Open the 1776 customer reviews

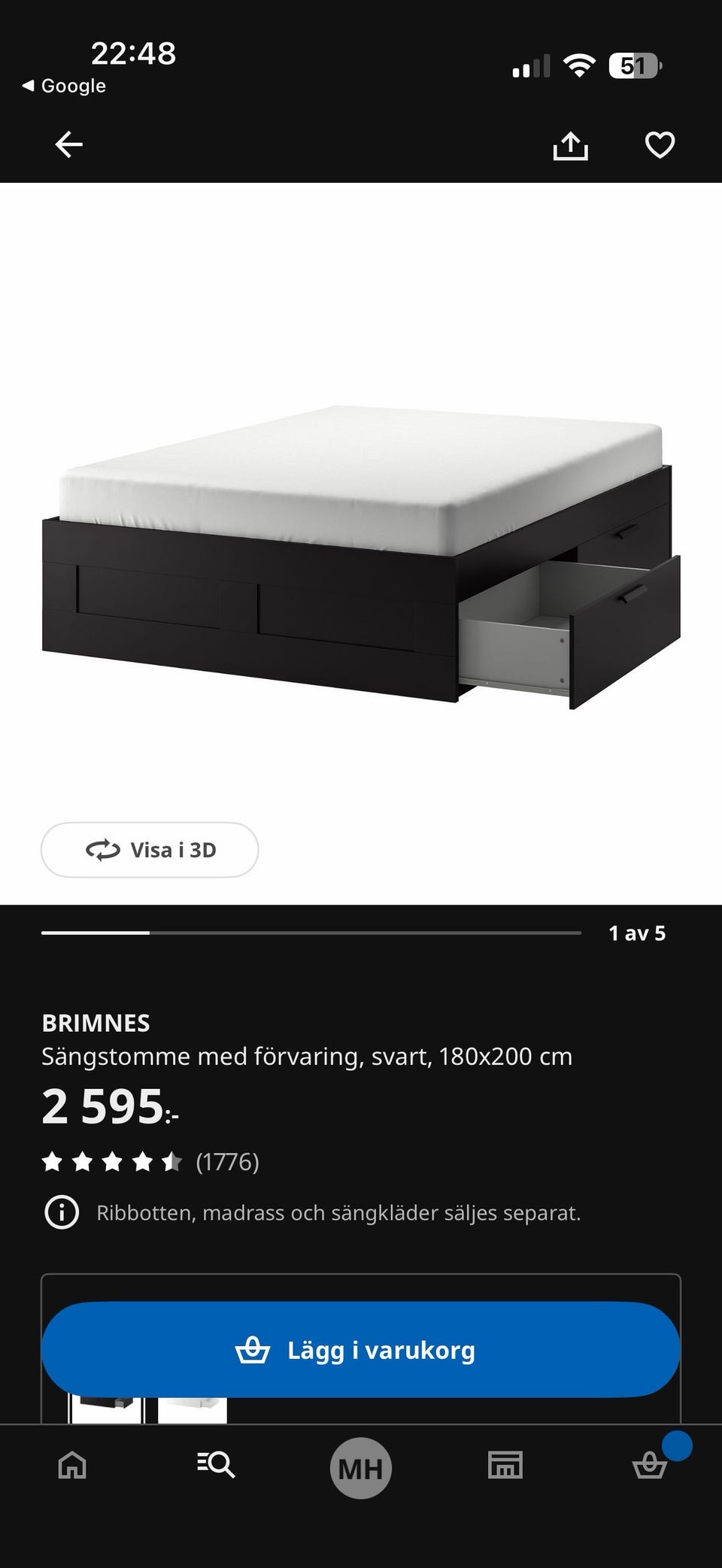(x=226, y=1162)
